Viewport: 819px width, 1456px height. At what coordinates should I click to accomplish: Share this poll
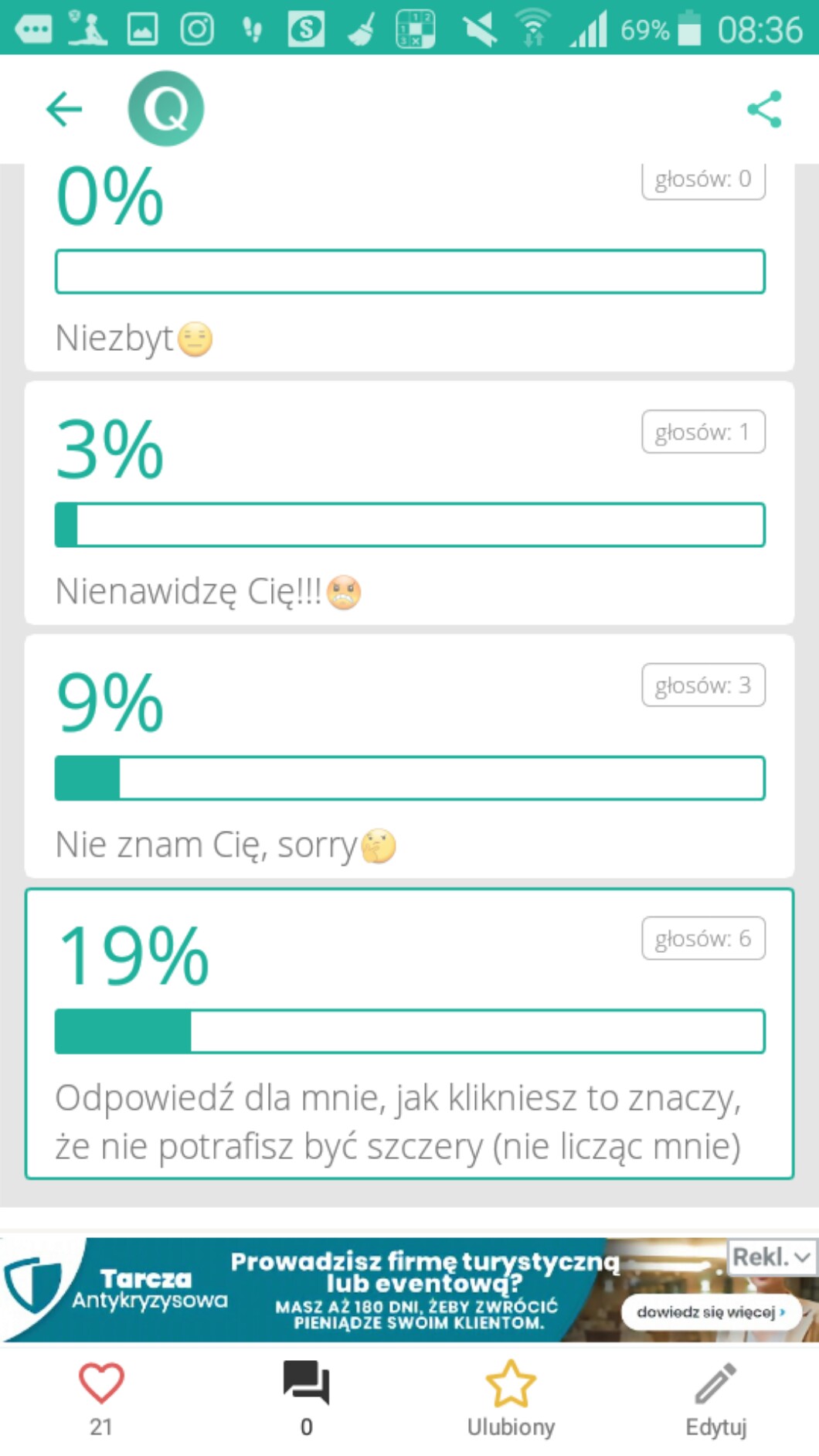(x=764, y=109)
